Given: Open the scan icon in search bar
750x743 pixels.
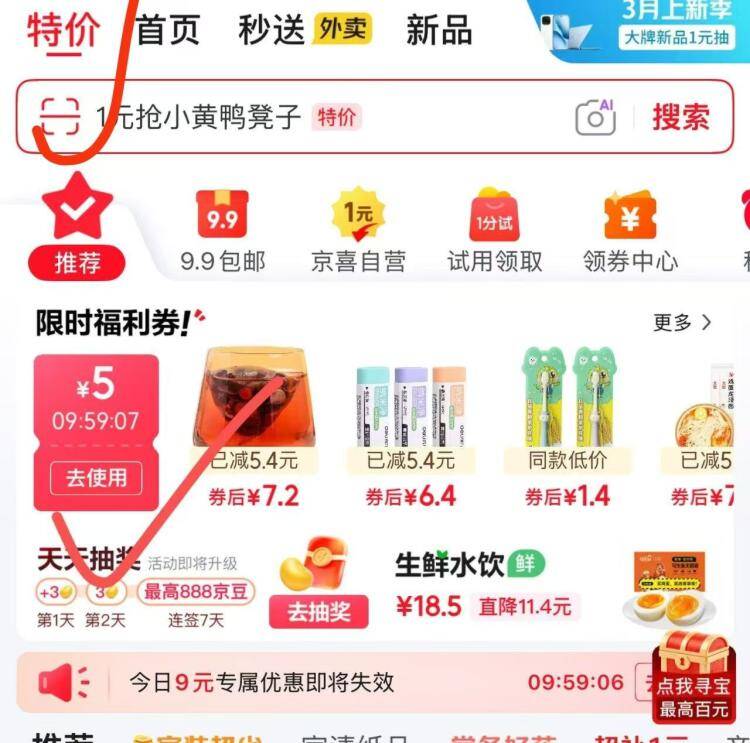Looking at the screenshot, I should (x=59, y=118).
